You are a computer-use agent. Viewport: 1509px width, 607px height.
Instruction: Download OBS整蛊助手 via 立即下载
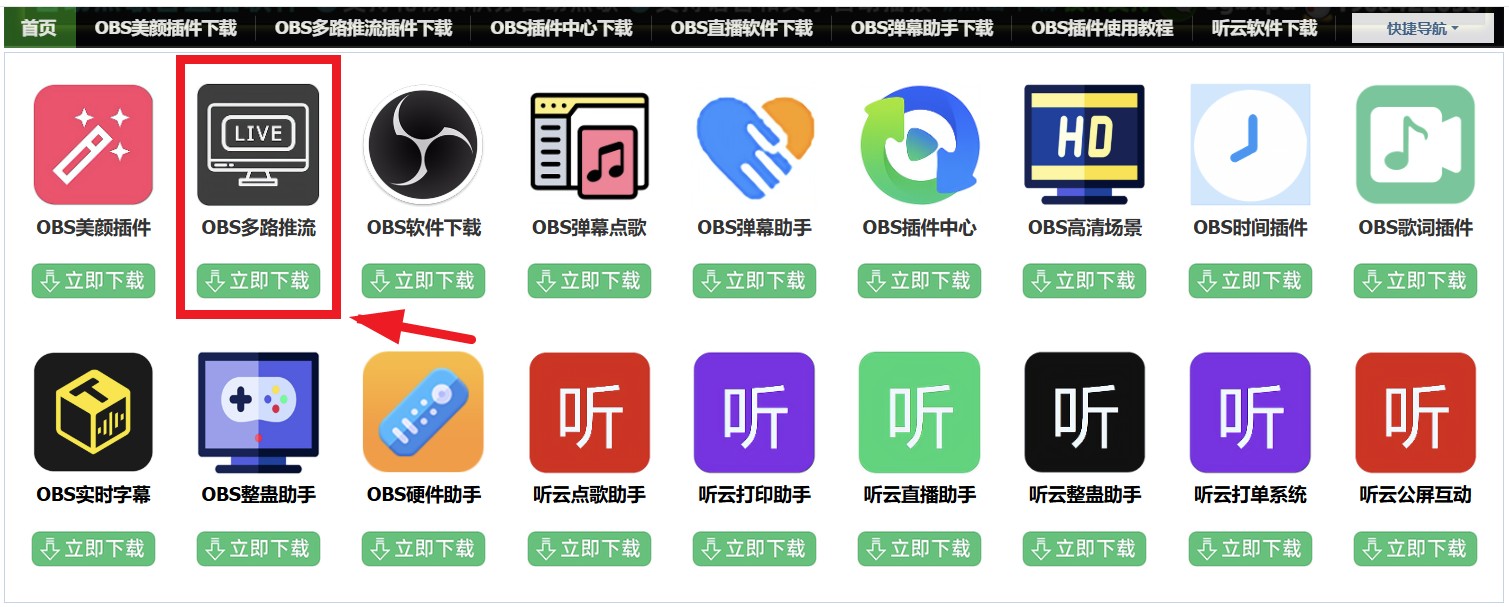[x=258, y=549]
